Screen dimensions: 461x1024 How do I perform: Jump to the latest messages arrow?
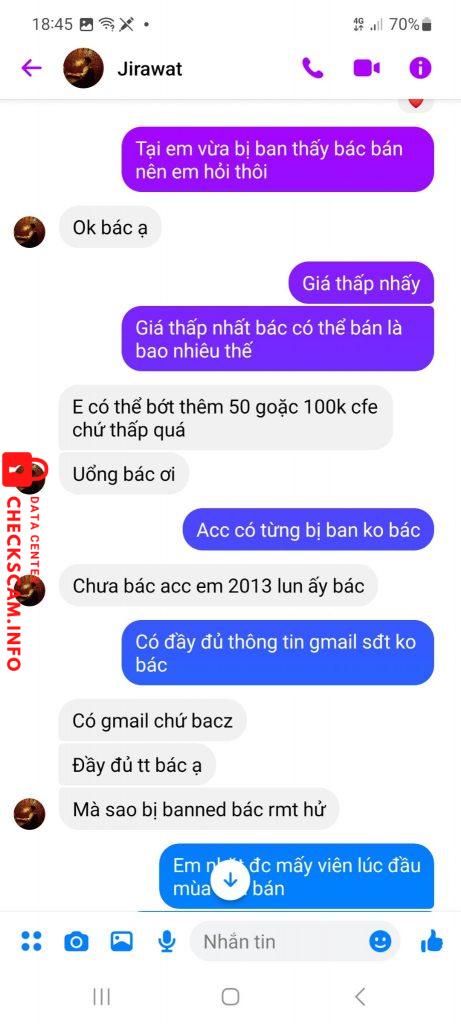click(230, 880)
